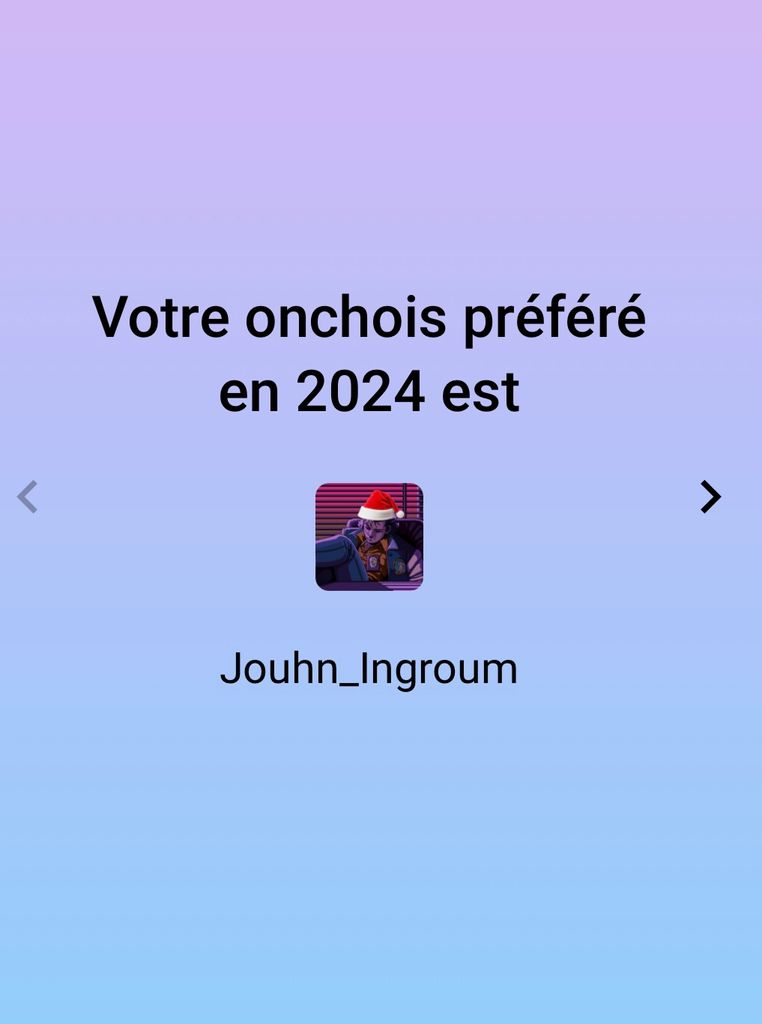Go back to the previous slide
This screenshot has width=762, height=1024.
tap(28, 497)
